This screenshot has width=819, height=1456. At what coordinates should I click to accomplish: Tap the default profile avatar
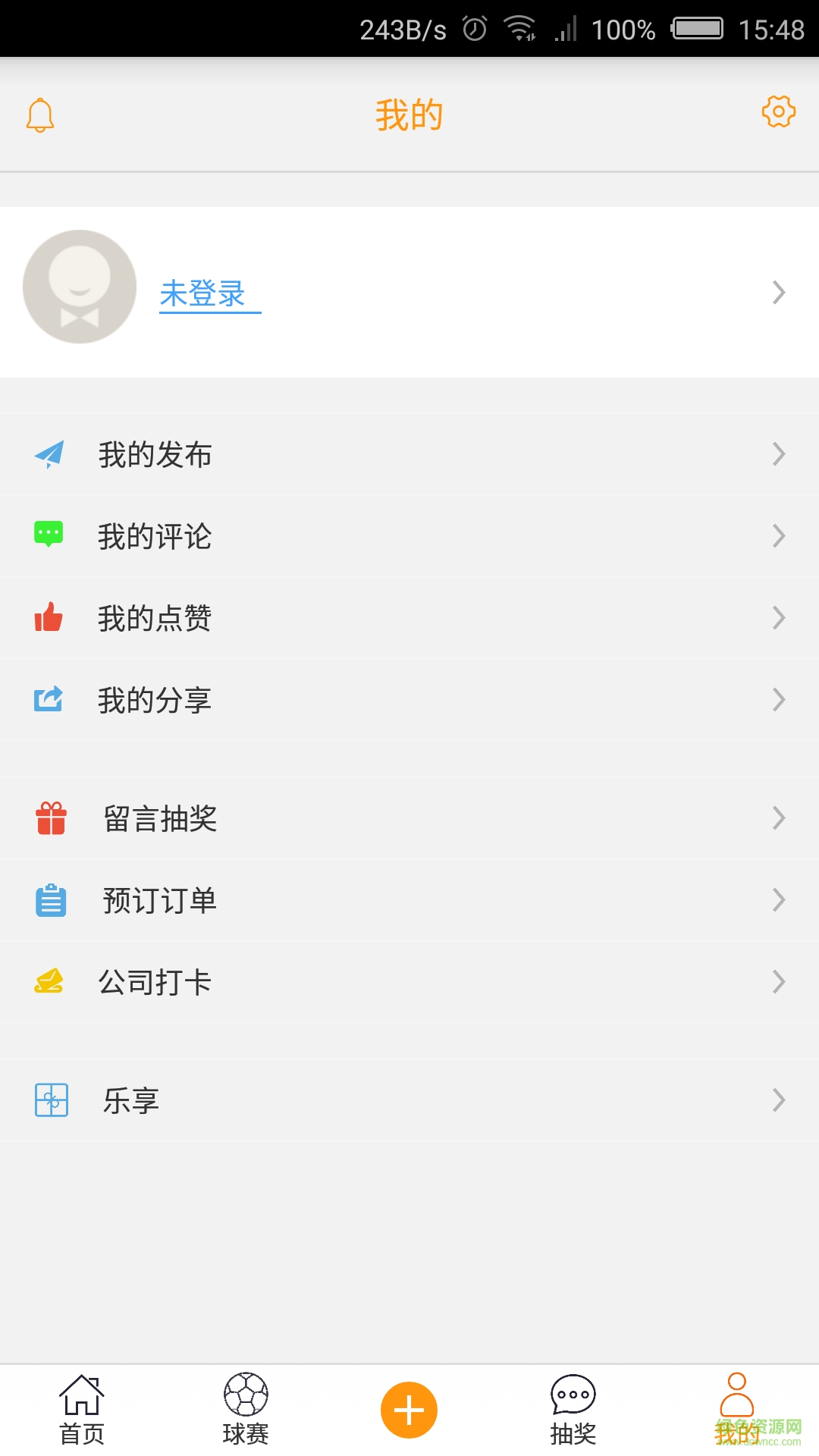(x=80, y=287)
